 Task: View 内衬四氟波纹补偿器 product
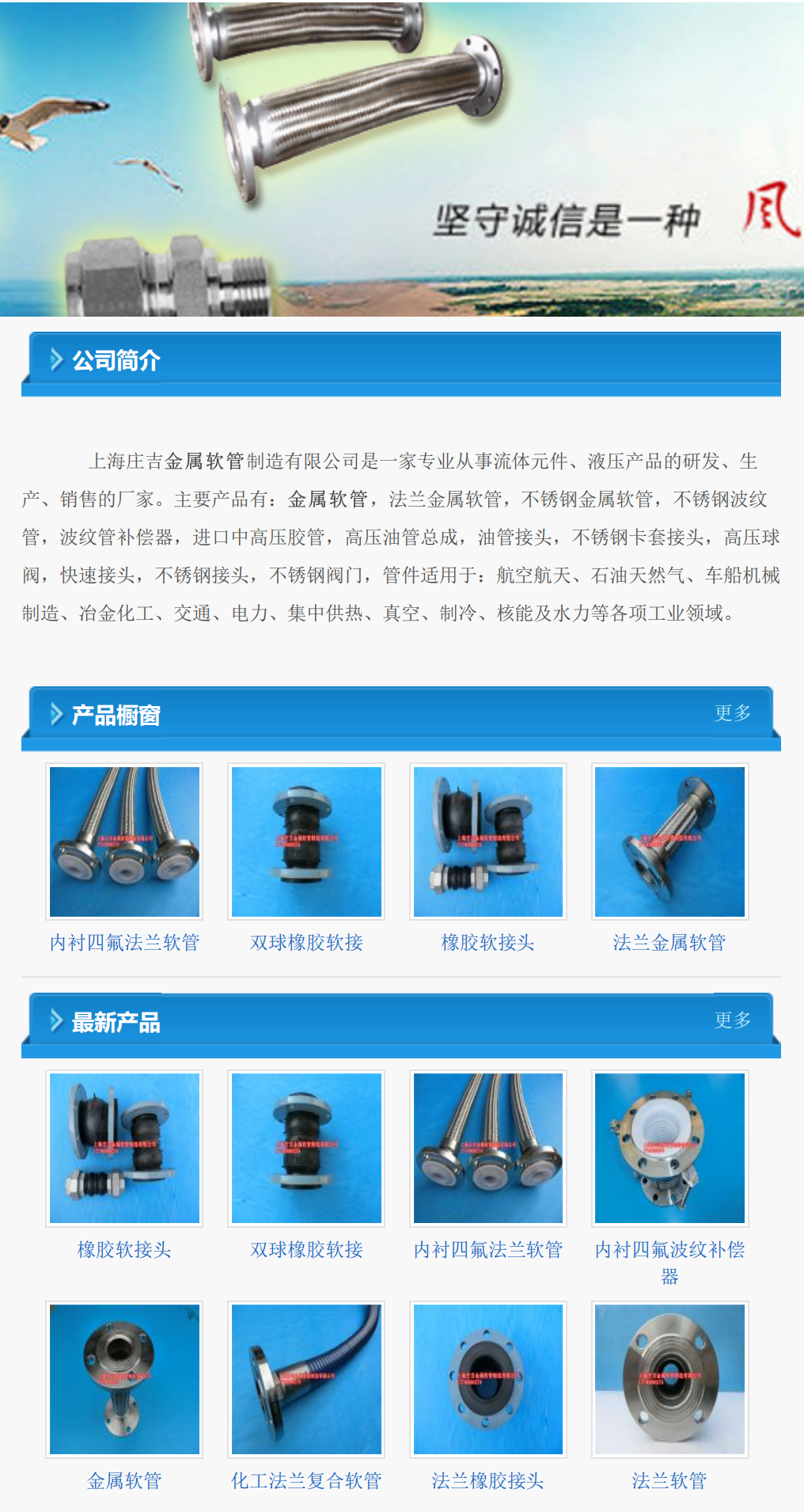point(669,1149)
